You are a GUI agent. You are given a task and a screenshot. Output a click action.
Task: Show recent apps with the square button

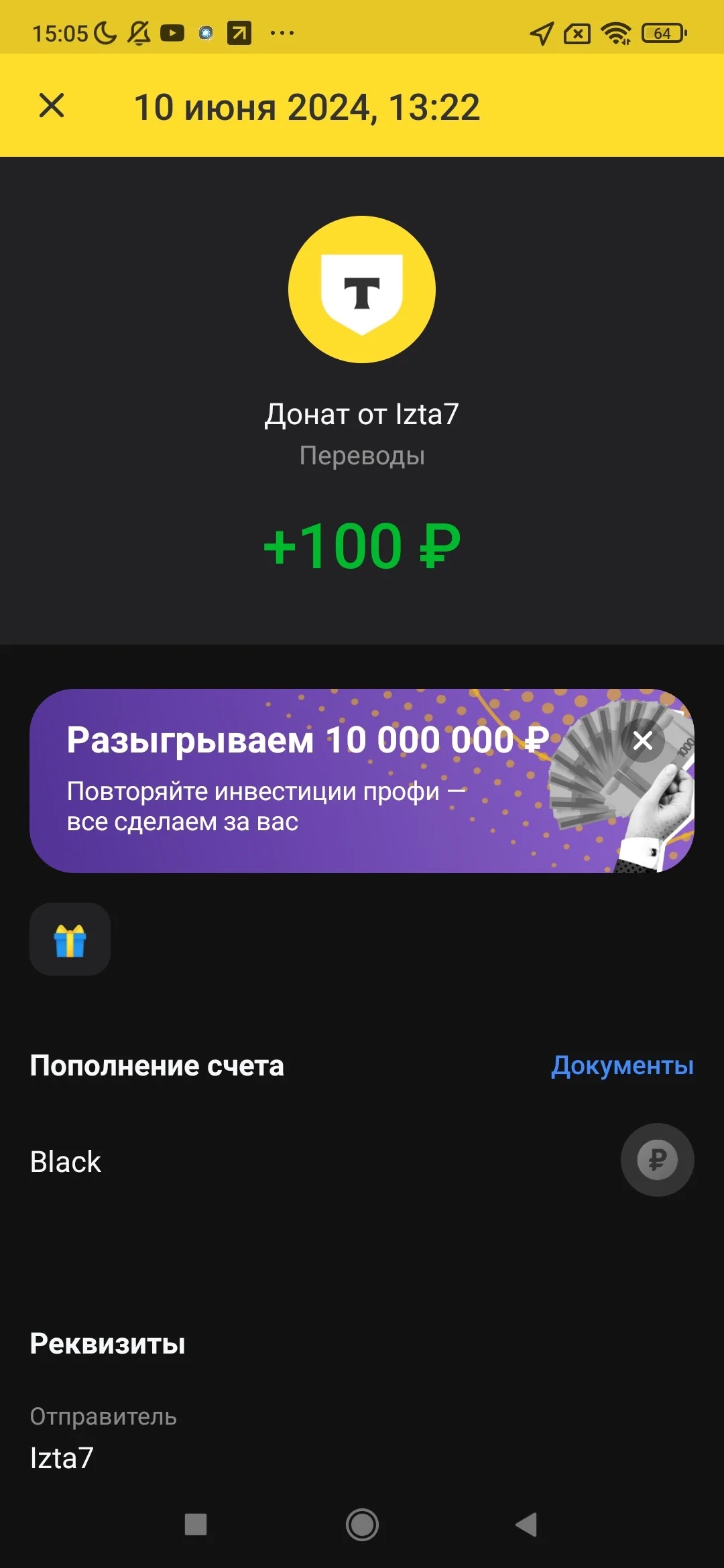click(196, 1524)
